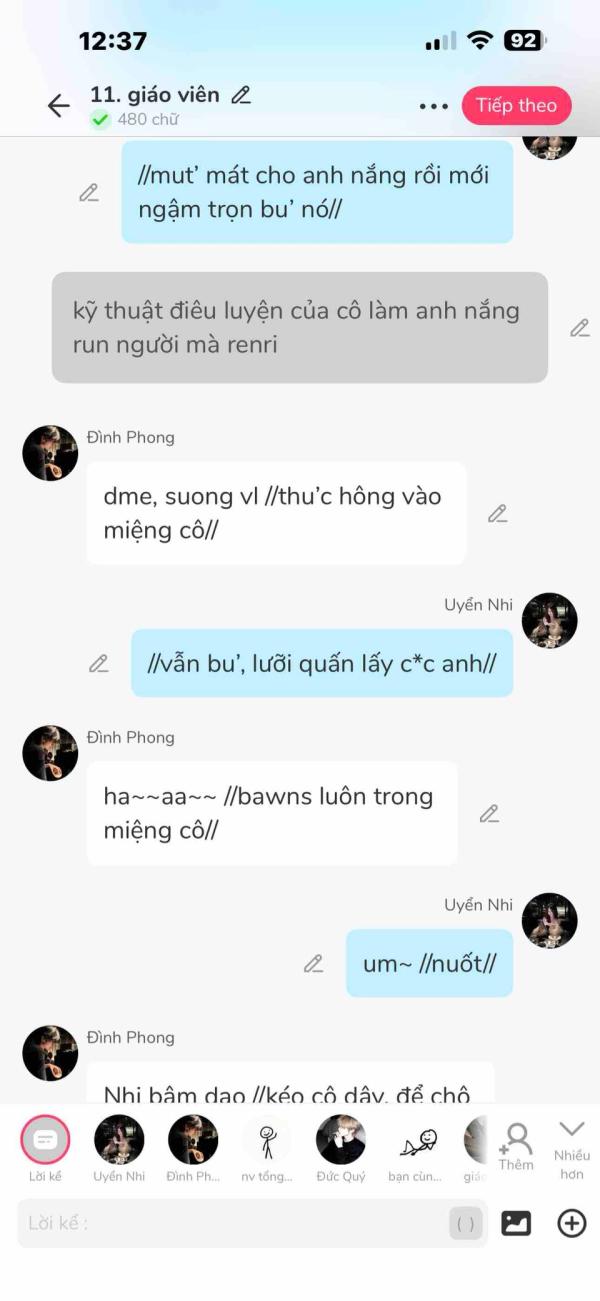The width and height of the screenshot is (600, 1301).
Task: Edit the chapter title "11. giáo viên"
Action: 241,96
